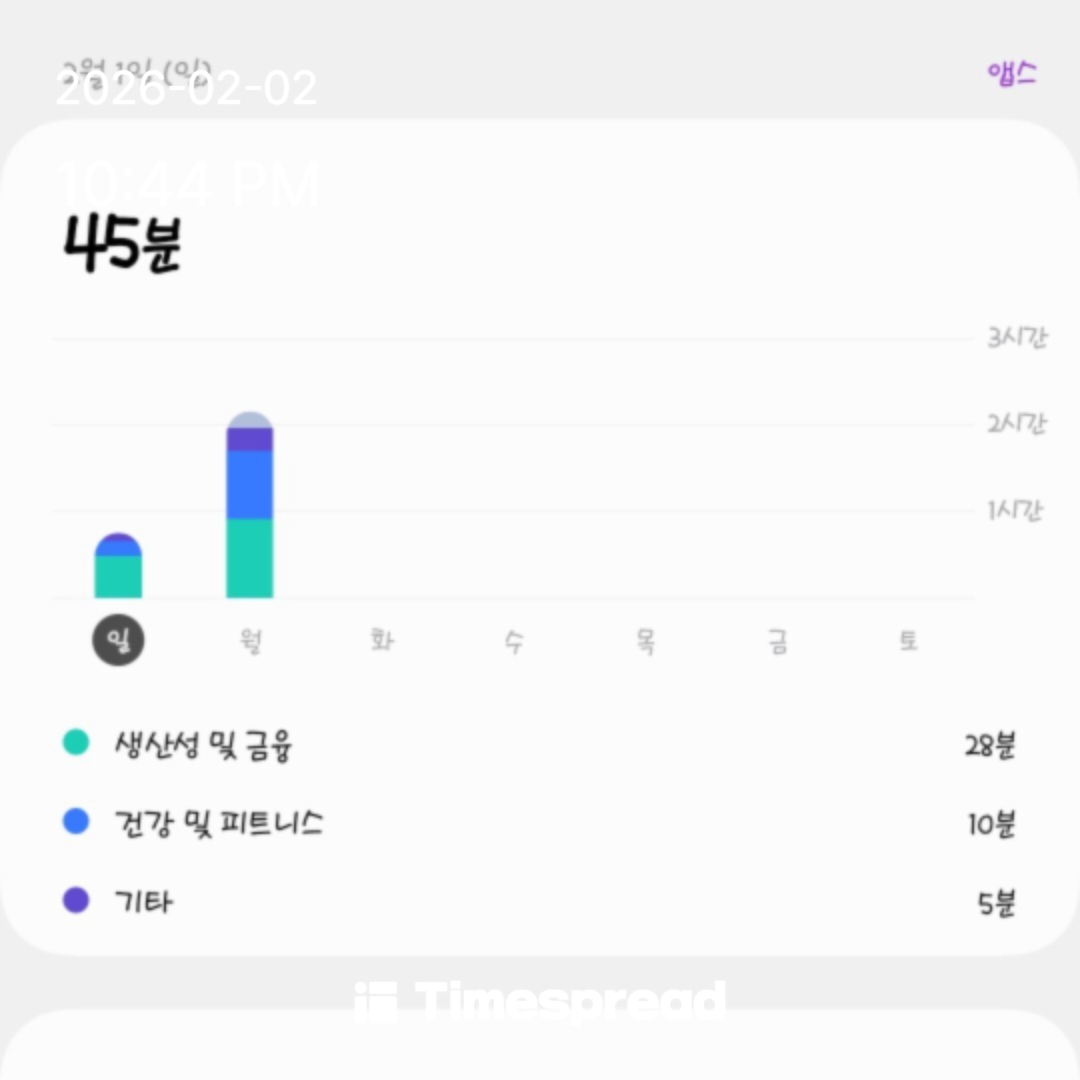1080x1080 pixels.
Task: Open 건강 및 피트니스 category row
Action: click(540, 824)
